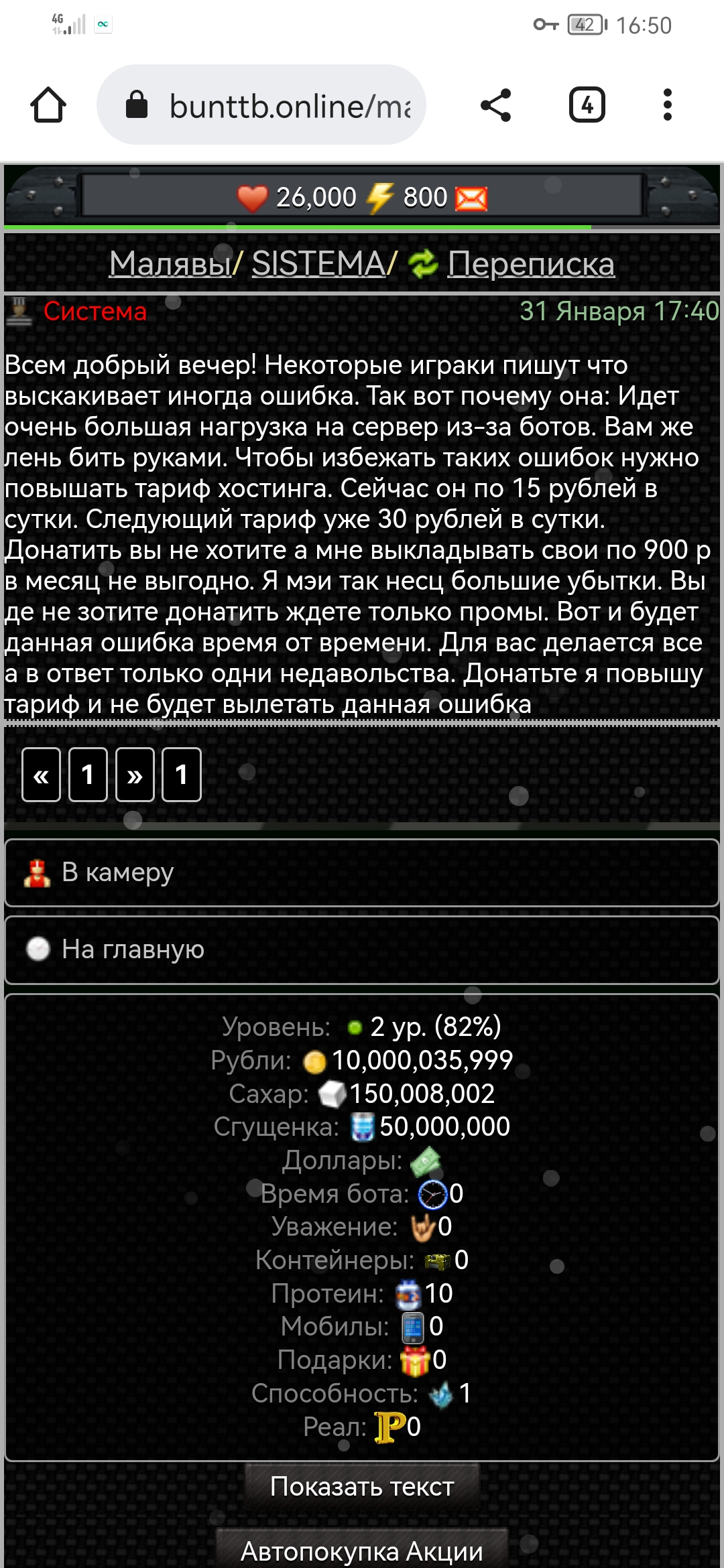Return via На главную

[362, 950]
